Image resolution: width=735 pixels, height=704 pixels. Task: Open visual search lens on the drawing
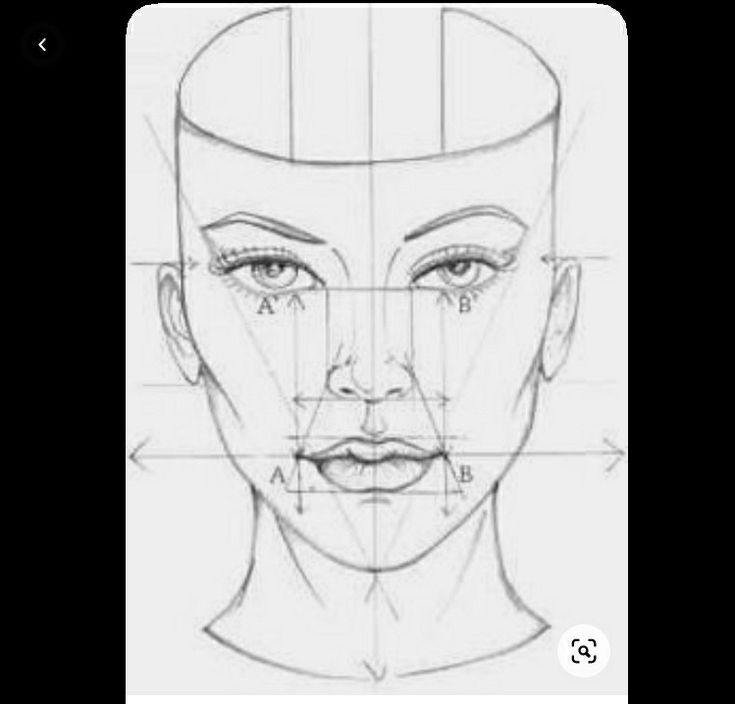click(584, 651)
